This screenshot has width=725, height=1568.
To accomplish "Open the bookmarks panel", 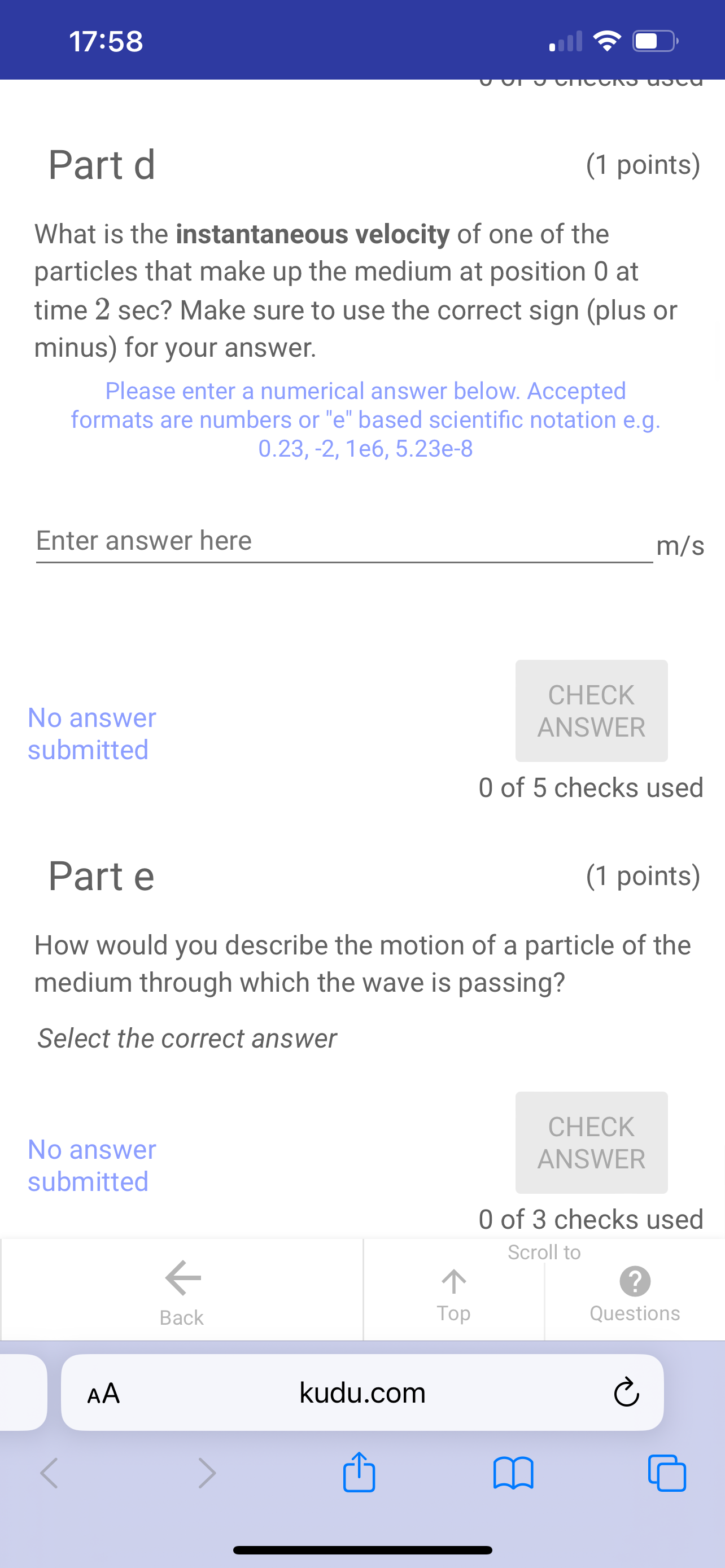I will click(514, 1473).
